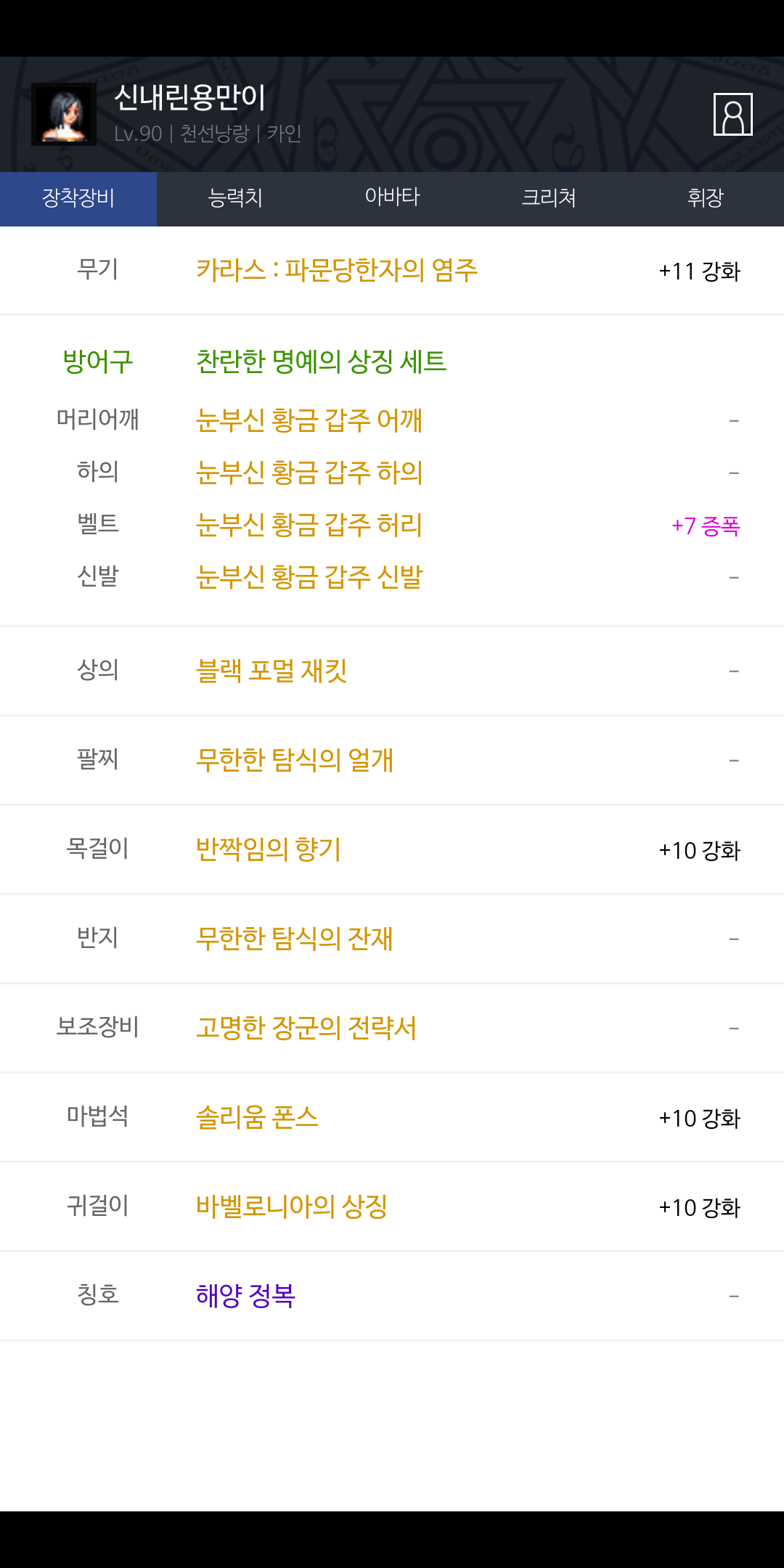The height and width of the screenshot is (1568, 784).
Task: Switch to the 아바타 tab
Action: point(392,198)
